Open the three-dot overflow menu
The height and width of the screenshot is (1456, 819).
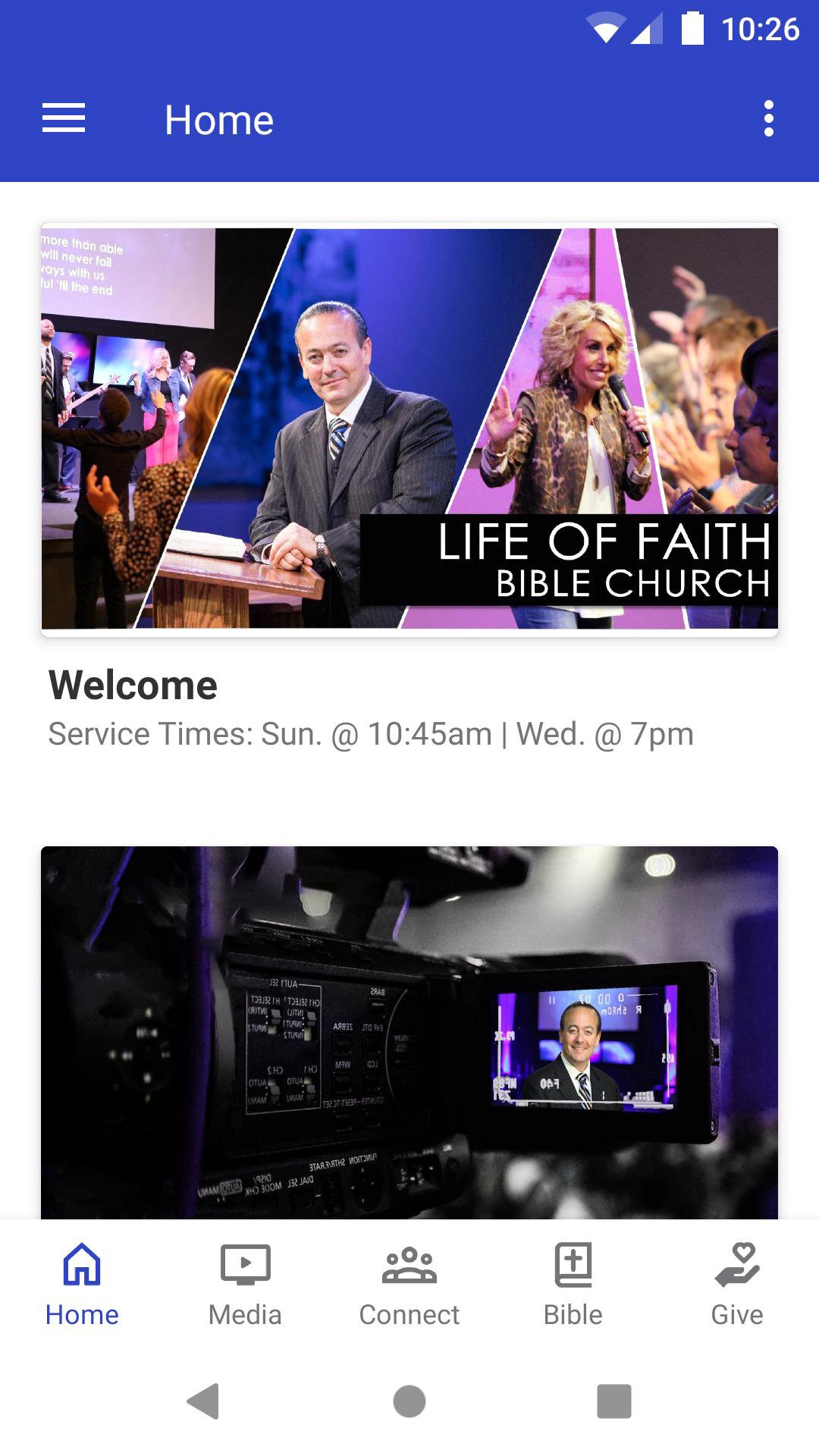[x=769, y=119]
